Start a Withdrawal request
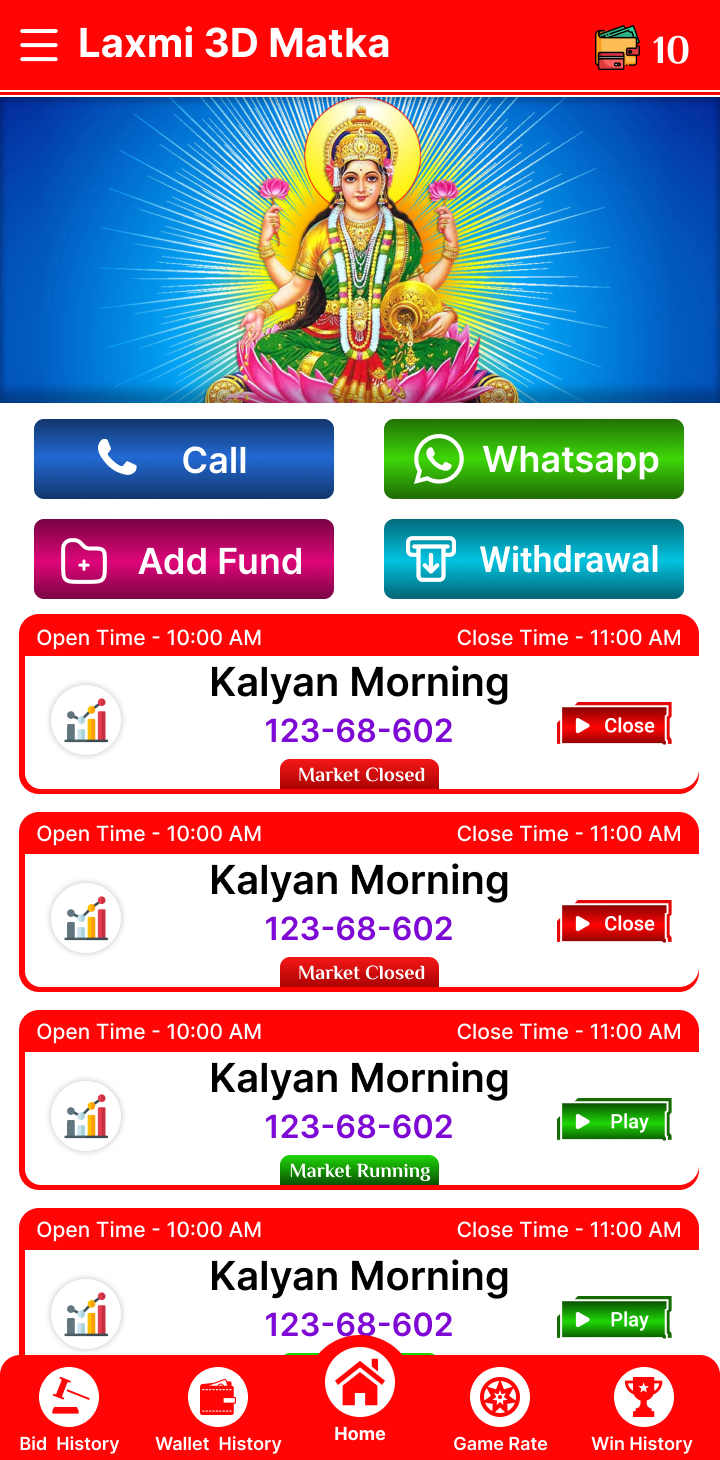720x1460 pixels. click(x=534, y=559)
